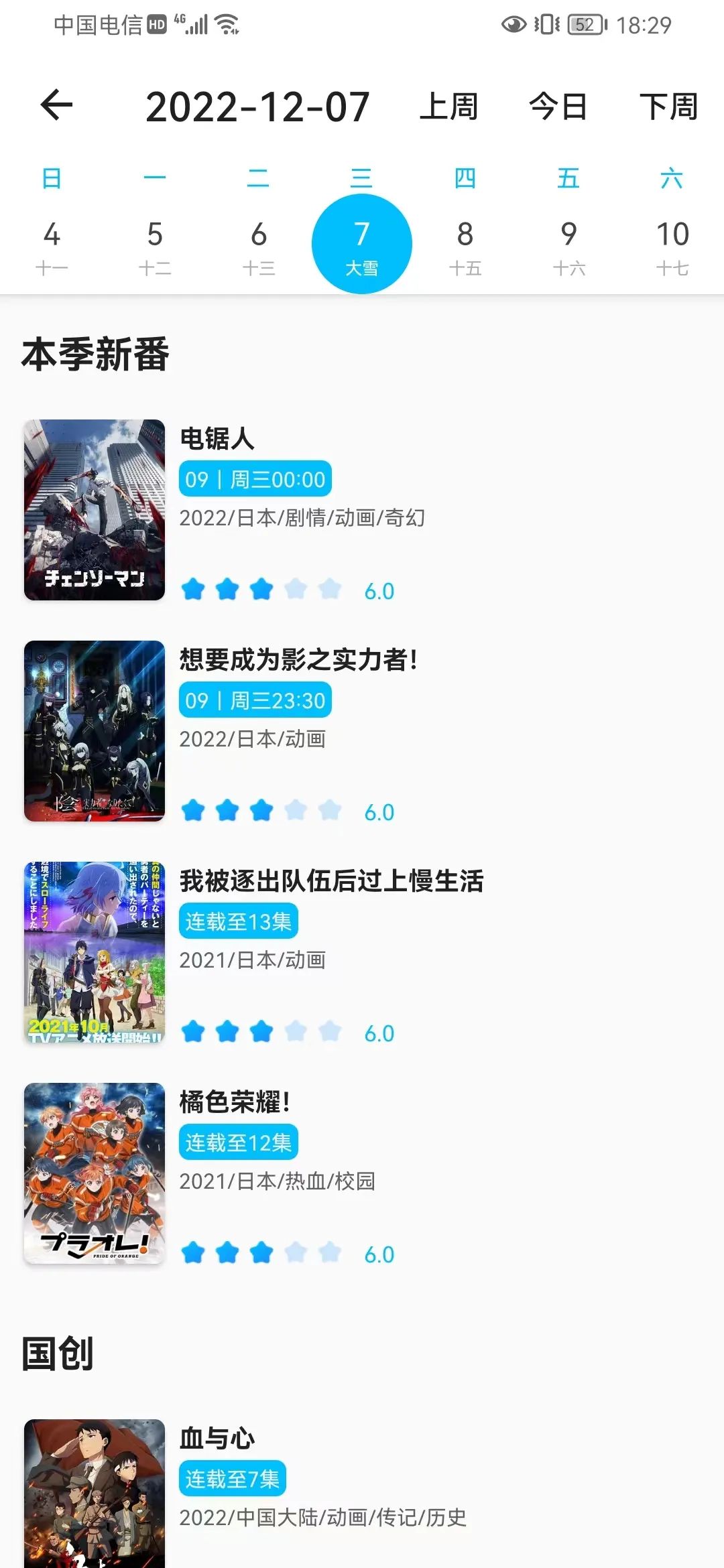Tap the vibrate mode icon in status bar
724x1568 pixels.
pos(544,25)
